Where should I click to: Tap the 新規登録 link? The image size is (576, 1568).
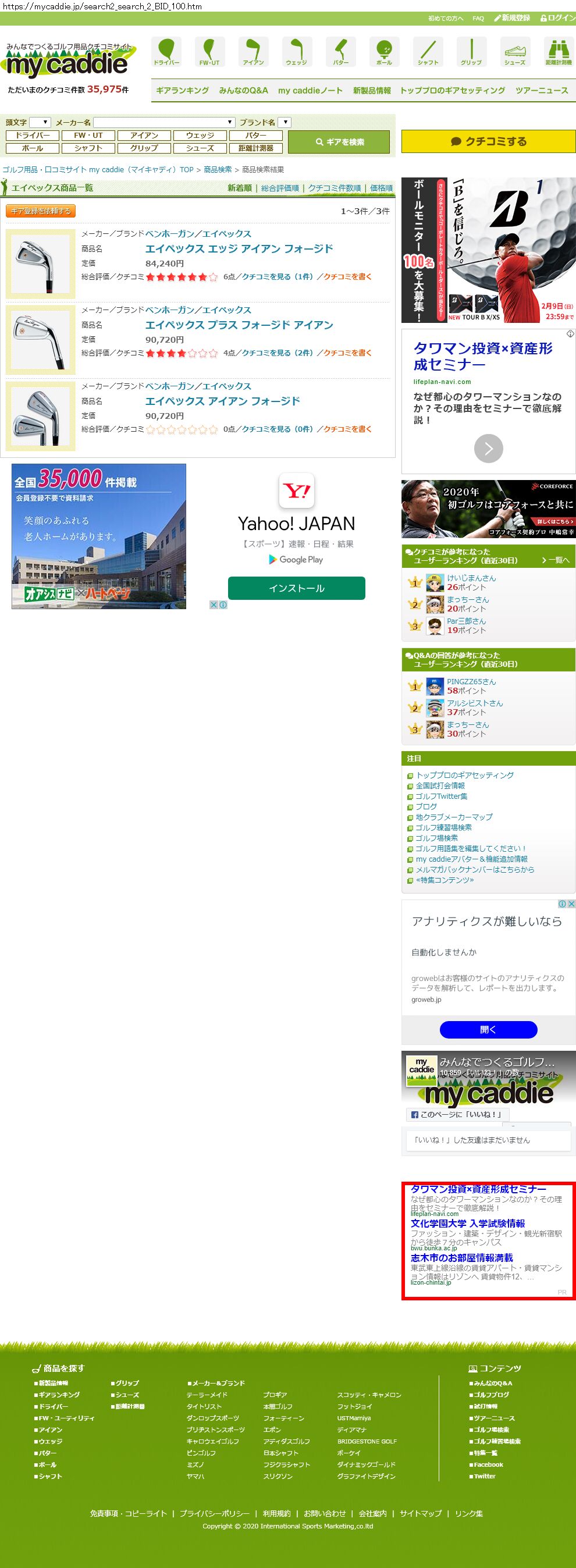pos(511,18)
